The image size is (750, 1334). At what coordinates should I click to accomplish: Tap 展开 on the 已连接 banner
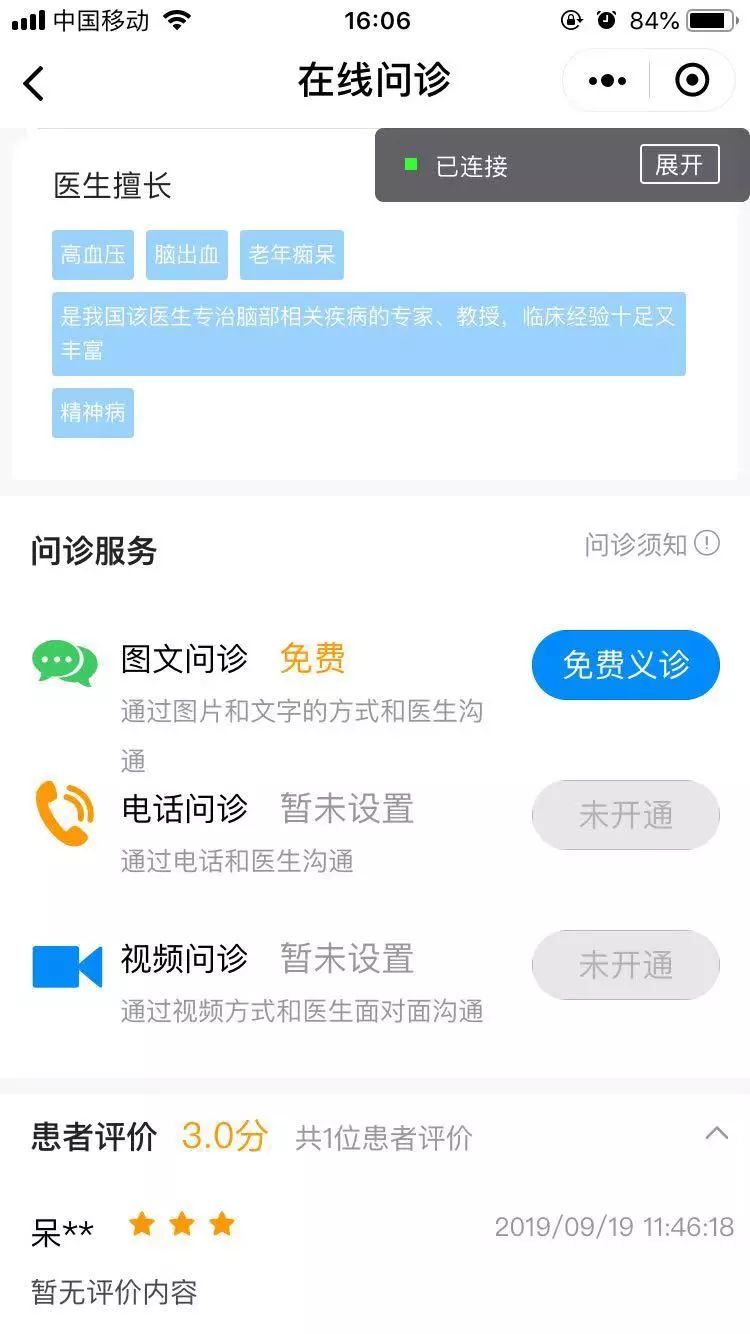tap(679, 164)
